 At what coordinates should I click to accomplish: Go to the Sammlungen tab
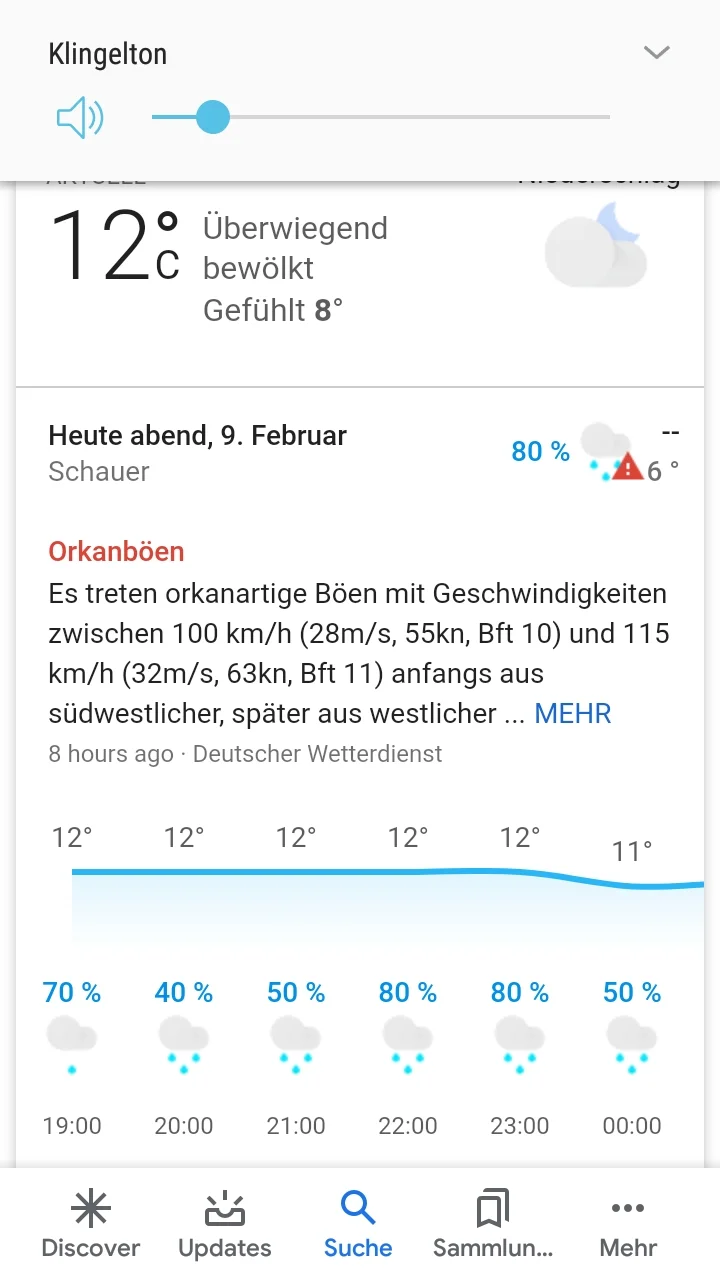[493, 1224]
